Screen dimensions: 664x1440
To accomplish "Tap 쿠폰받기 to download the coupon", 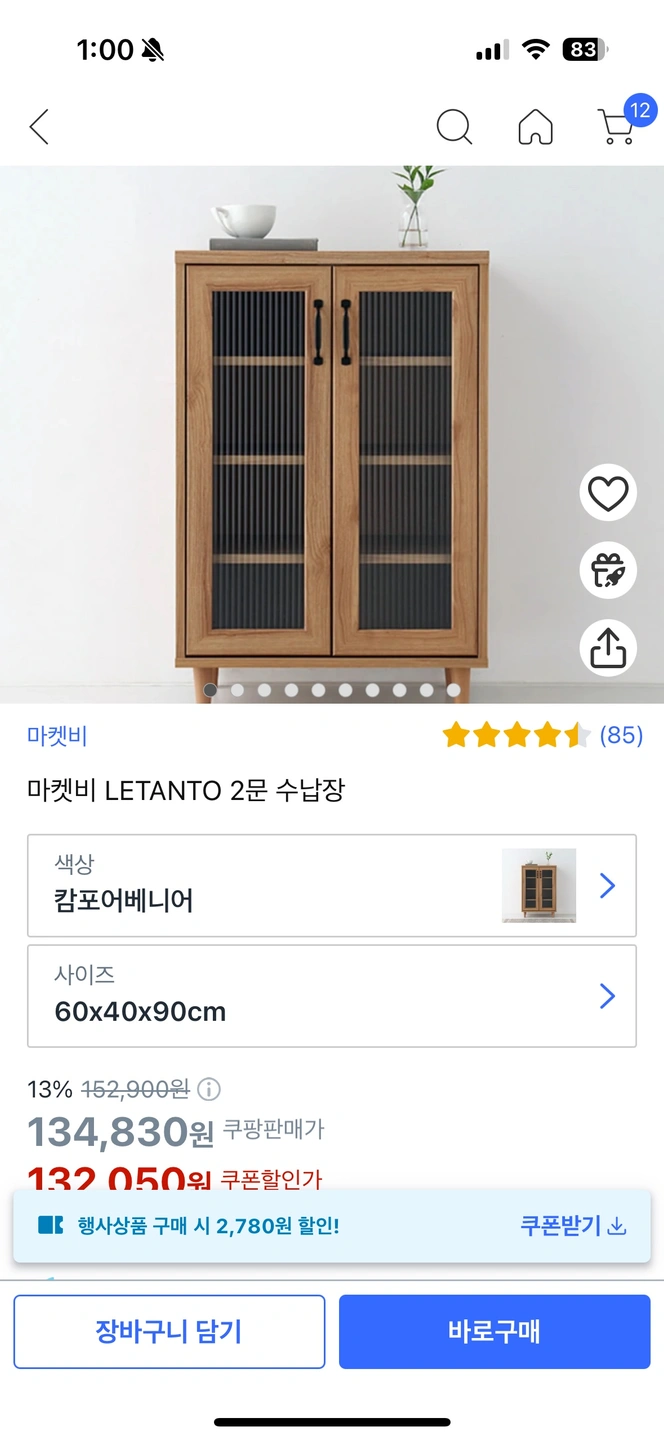I will pos(572,1226).
